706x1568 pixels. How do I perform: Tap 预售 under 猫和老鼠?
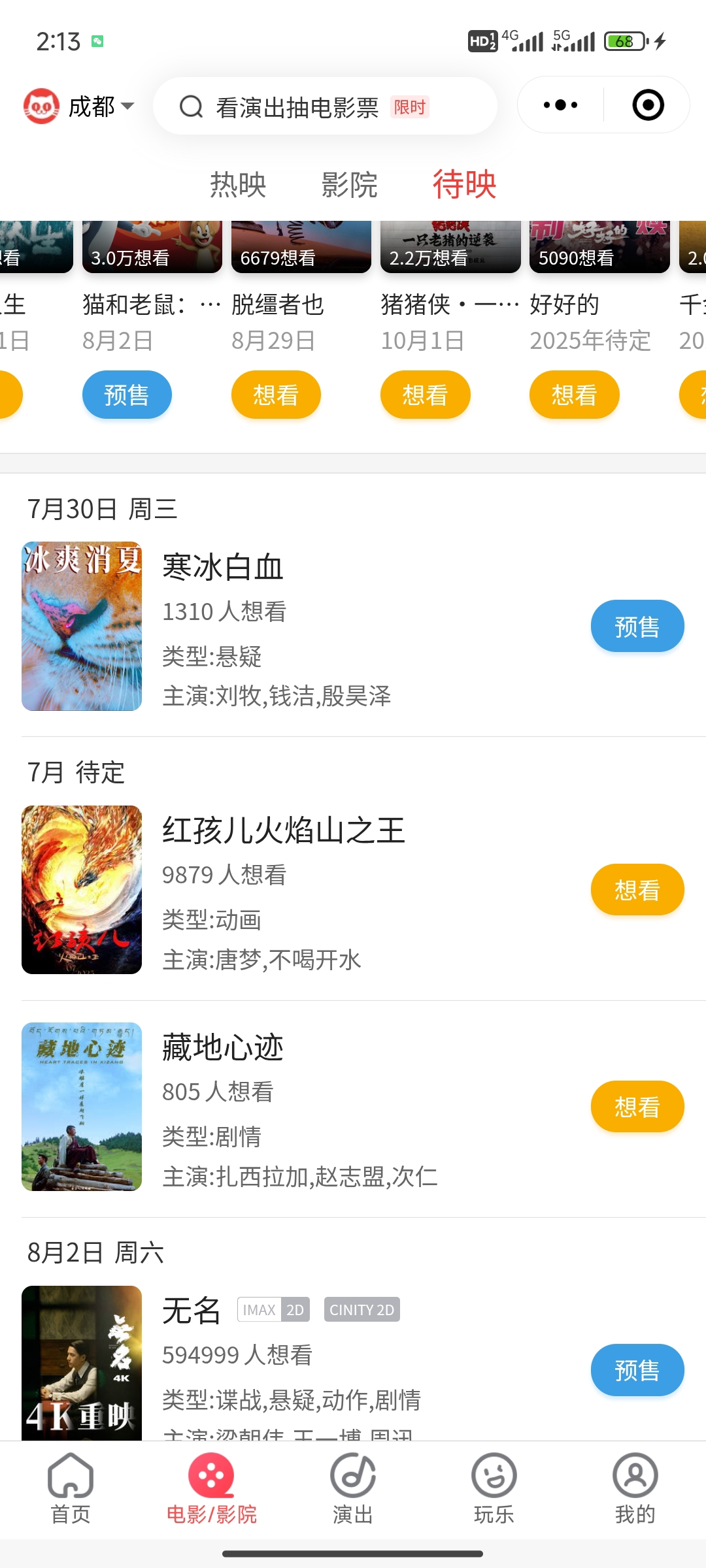127,395
